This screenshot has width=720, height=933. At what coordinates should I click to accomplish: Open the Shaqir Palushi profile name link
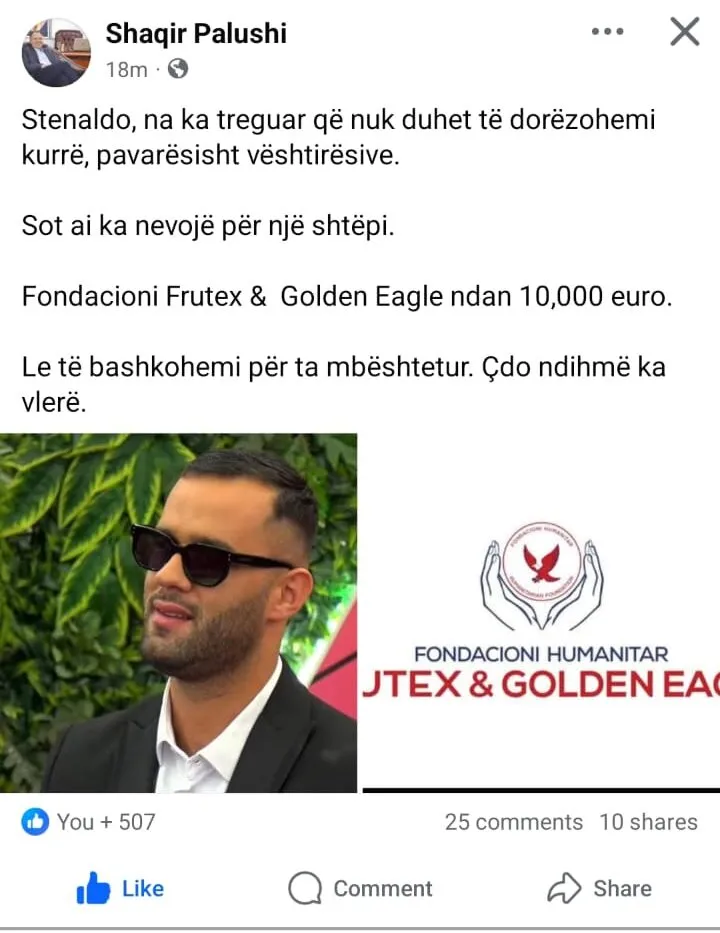pyautogui.click(x=196, y=34)
